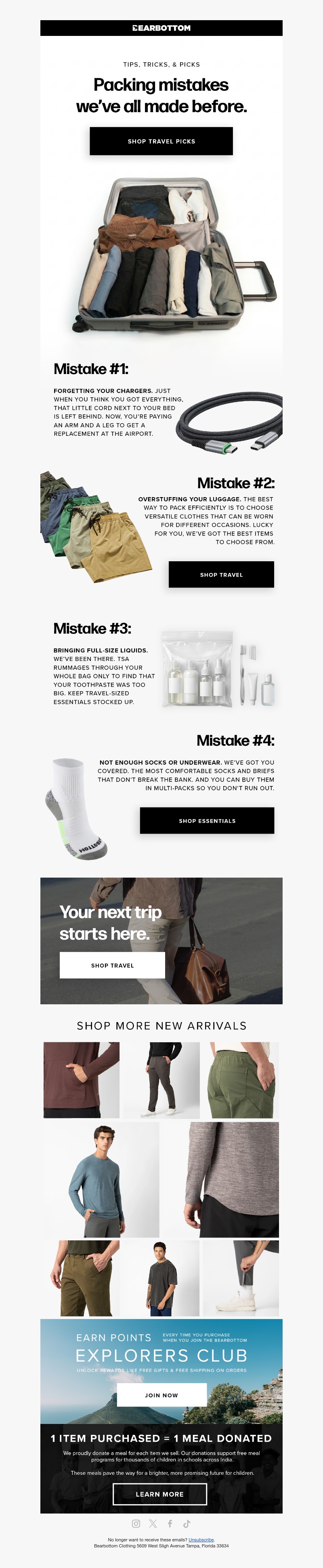The height and width of the screenshot is (1568, 323).
Task: View the model in charcoal t-shirt tile
Action: click(161, 1278)
